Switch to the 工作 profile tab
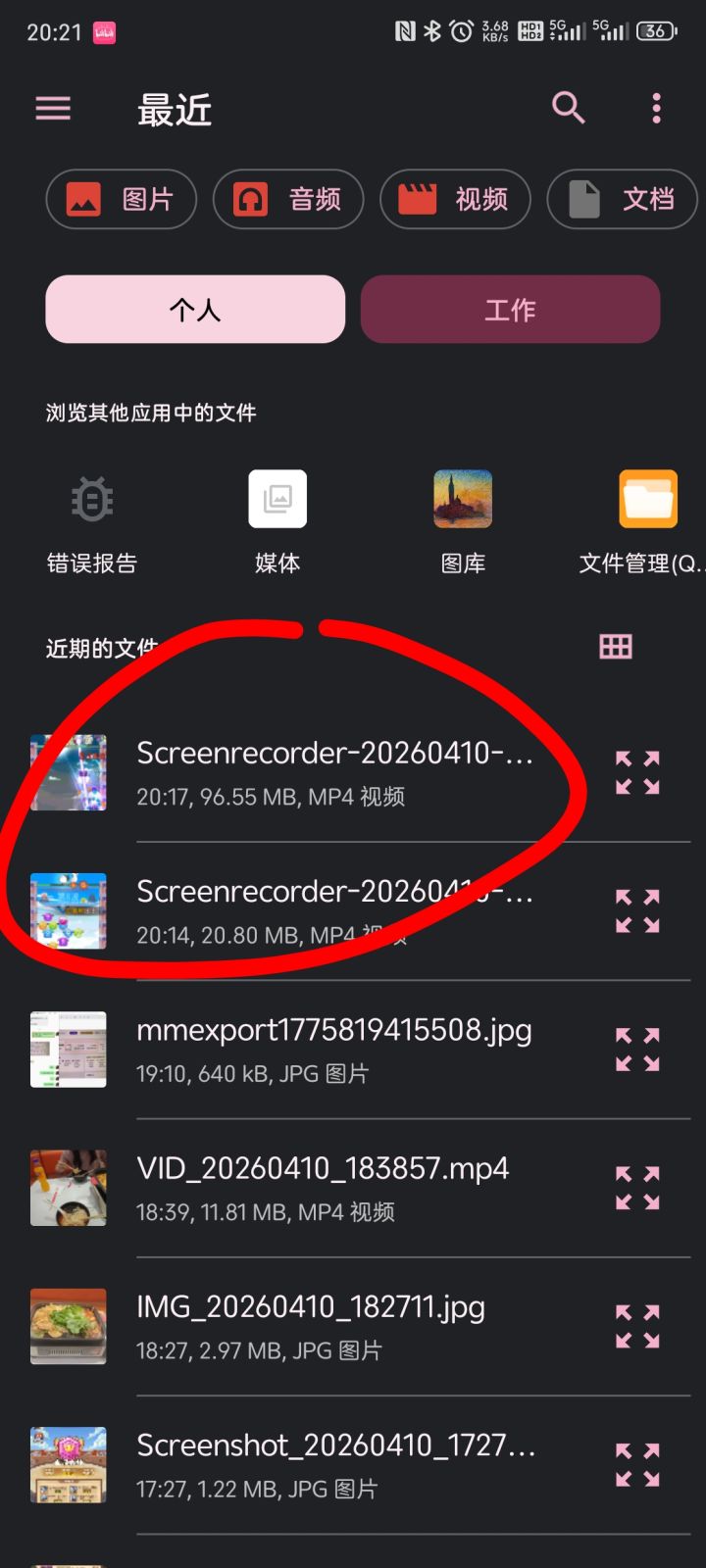The width and height of the screenshot is (706, 1568). (x=510, y=309)
